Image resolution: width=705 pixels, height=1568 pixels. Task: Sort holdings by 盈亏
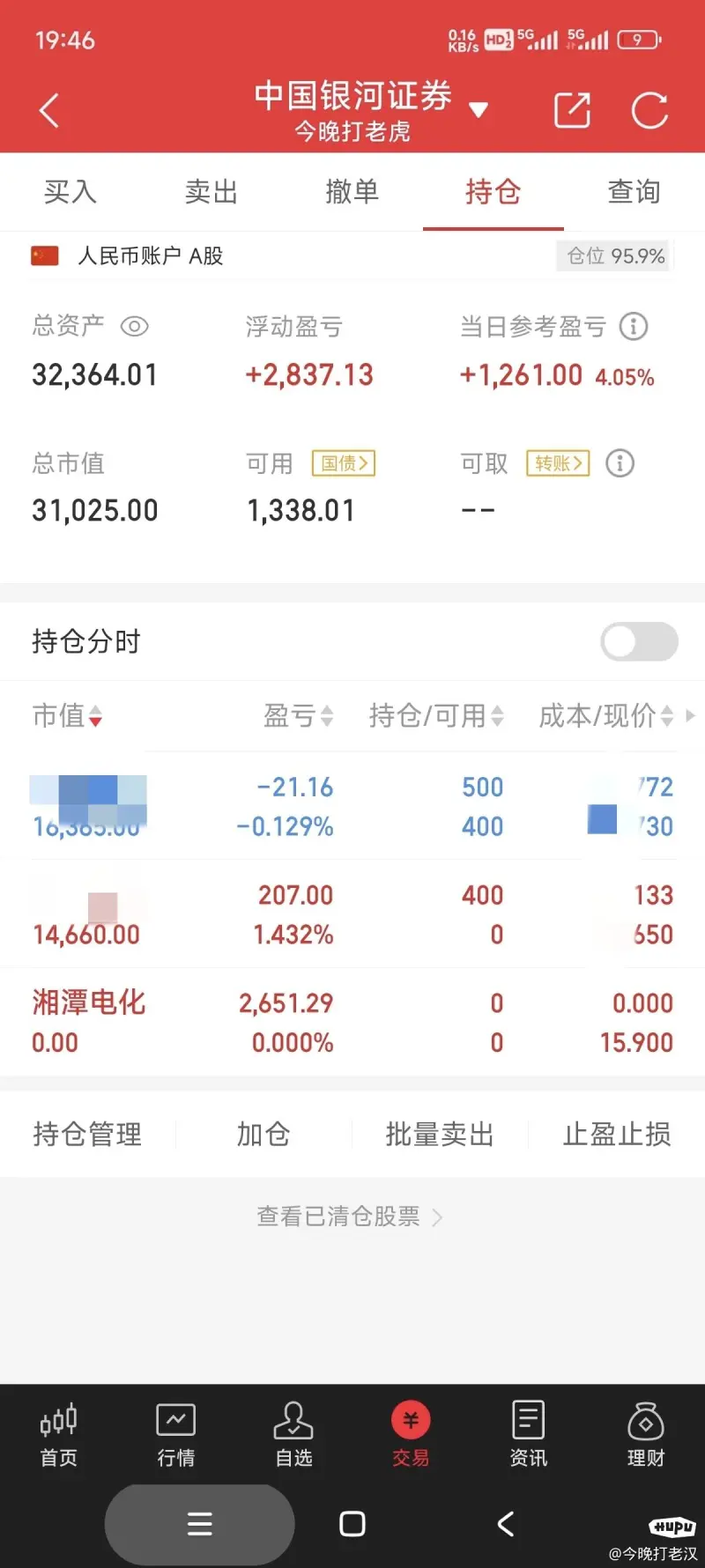[x=298, y=716]
